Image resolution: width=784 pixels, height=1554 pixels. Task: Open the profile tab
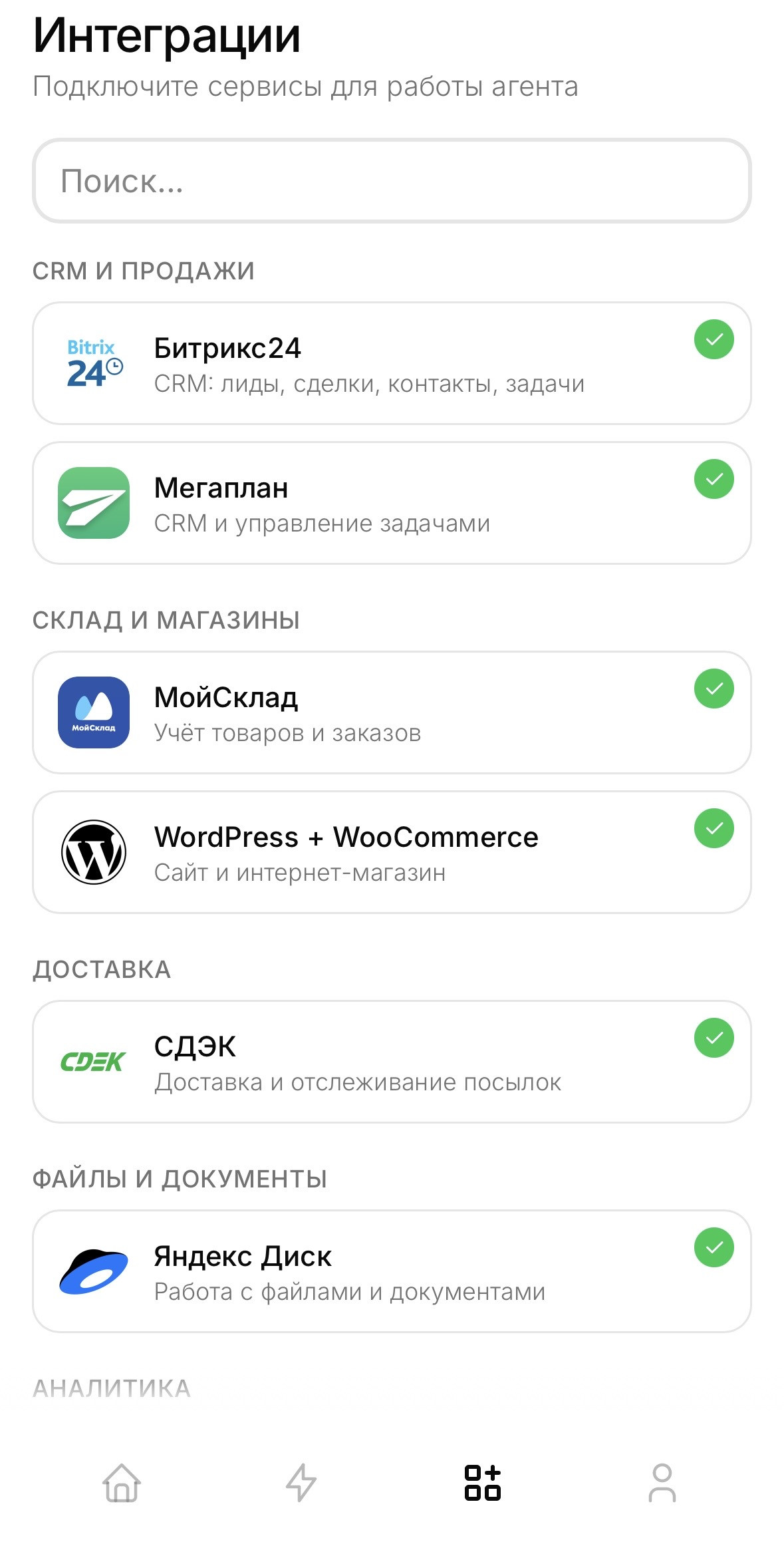tap(662, 1483)
